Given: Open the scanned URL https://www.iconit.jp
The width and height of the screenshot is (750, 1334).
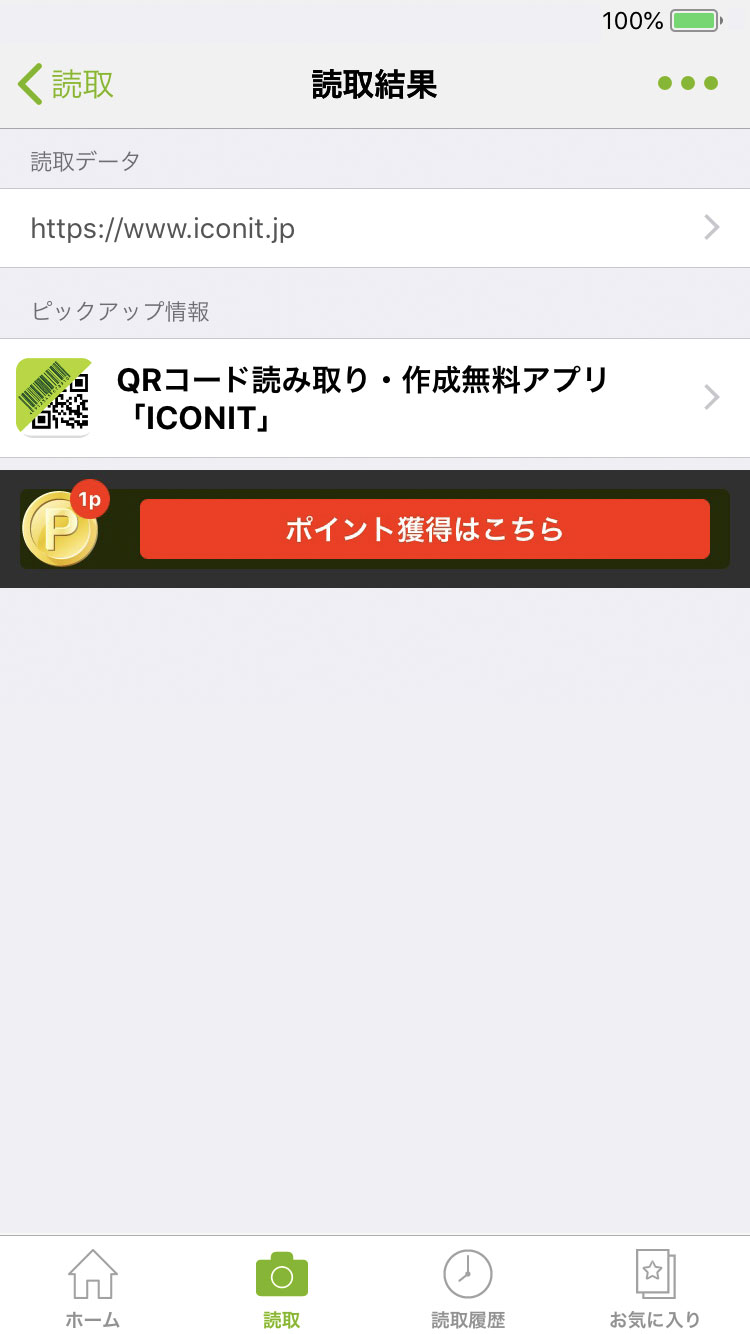Looking at the screenshot, I should tap(375, 228).
